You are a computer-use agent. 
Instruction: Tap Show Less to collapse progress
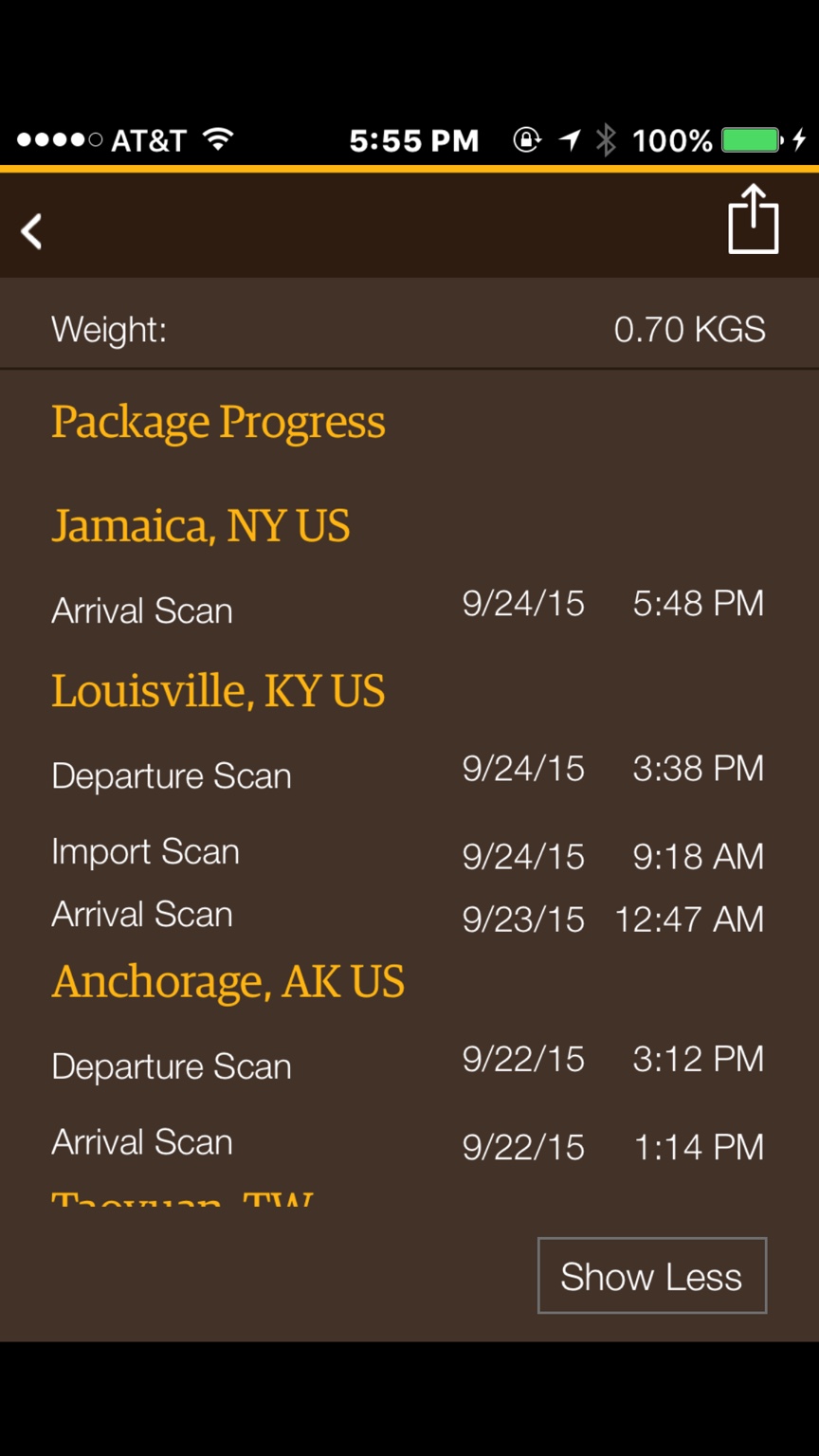(651, 1276)
